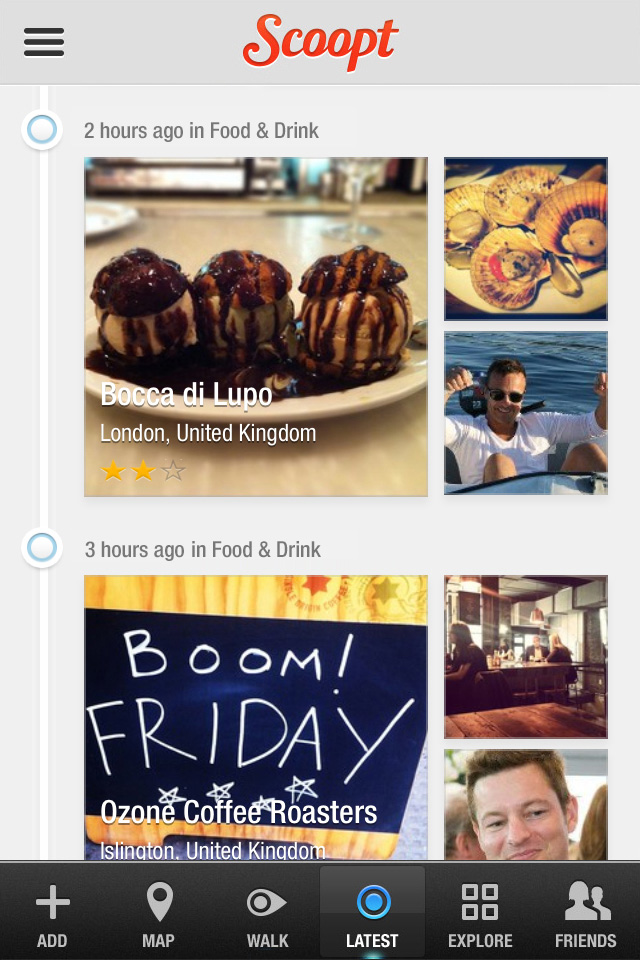View the smiling man photo thumbnail
Screen dimensions: 640x960
(x=526, y=804)
